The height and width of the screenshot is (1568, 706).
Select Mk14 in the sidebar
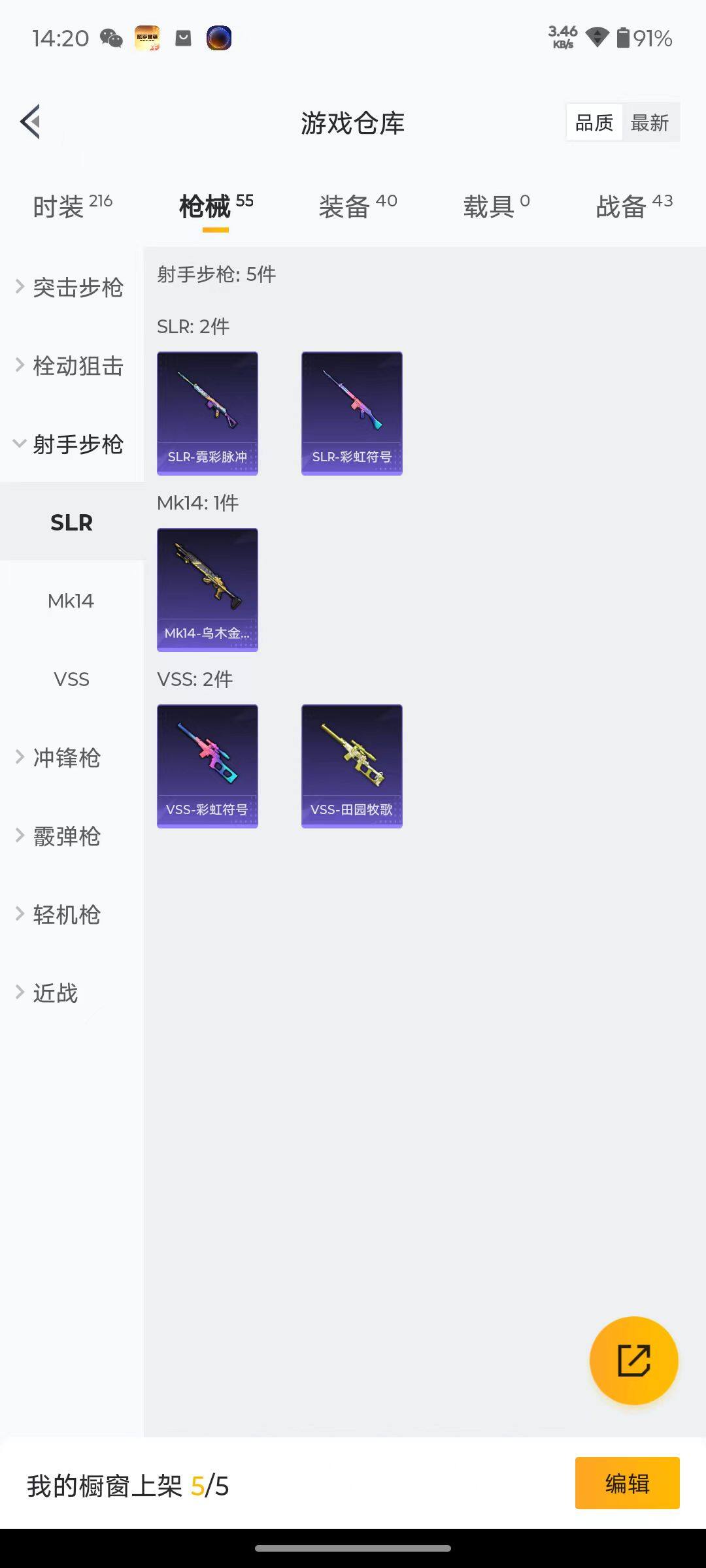click(x=71, y=601)
